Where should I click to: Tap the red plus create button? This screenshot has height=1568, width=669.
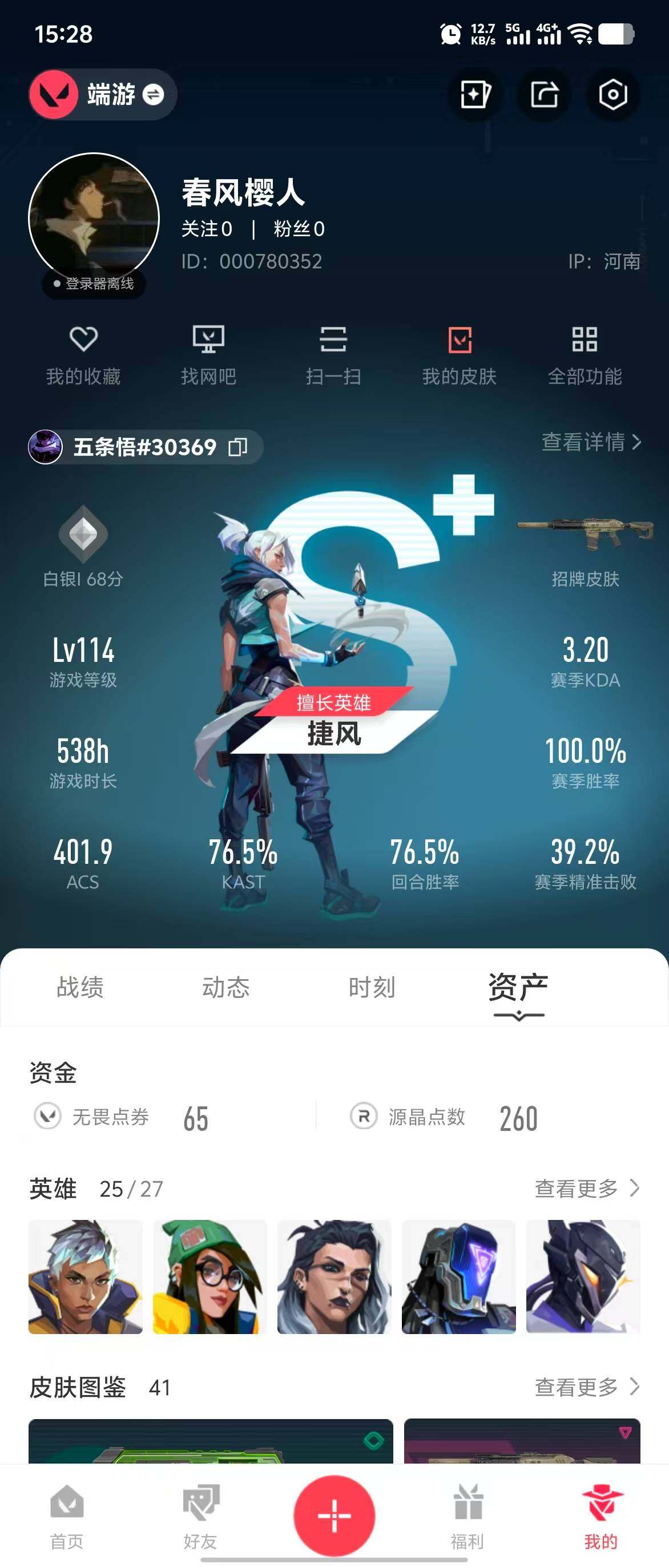click(334, 1515)
